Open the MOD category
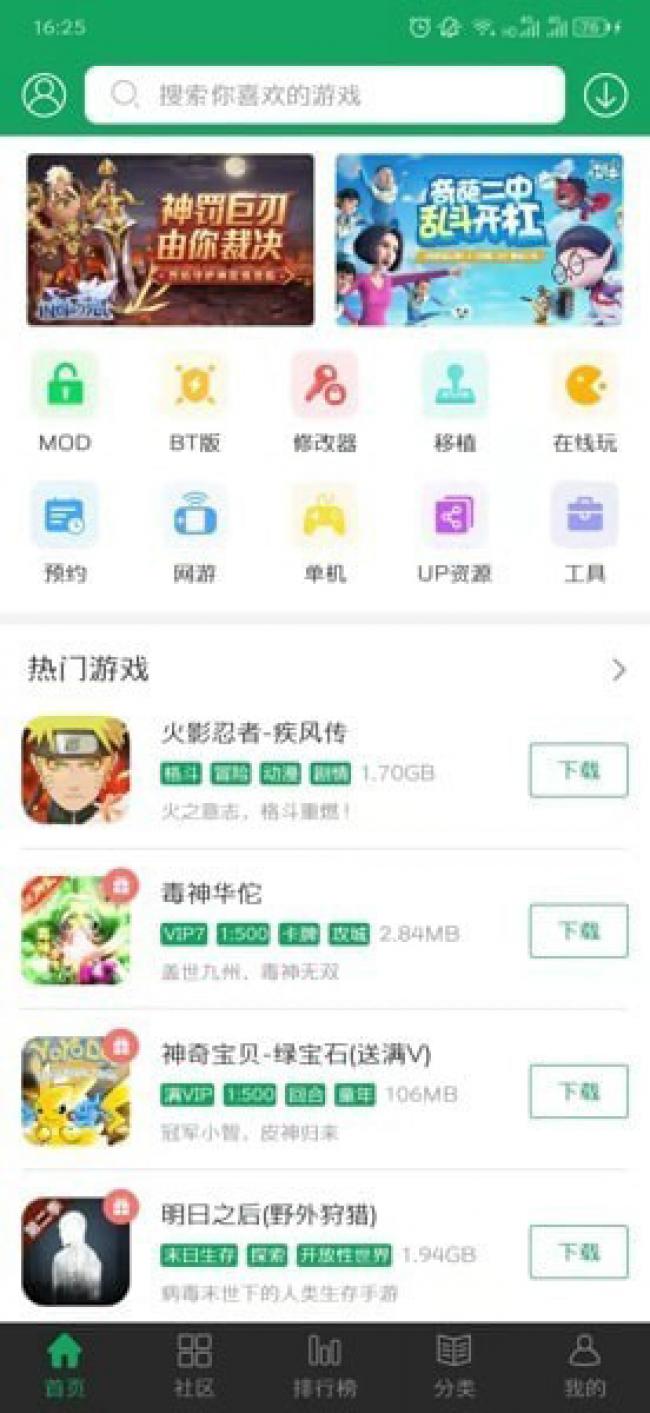 click(x=65, y=400)
